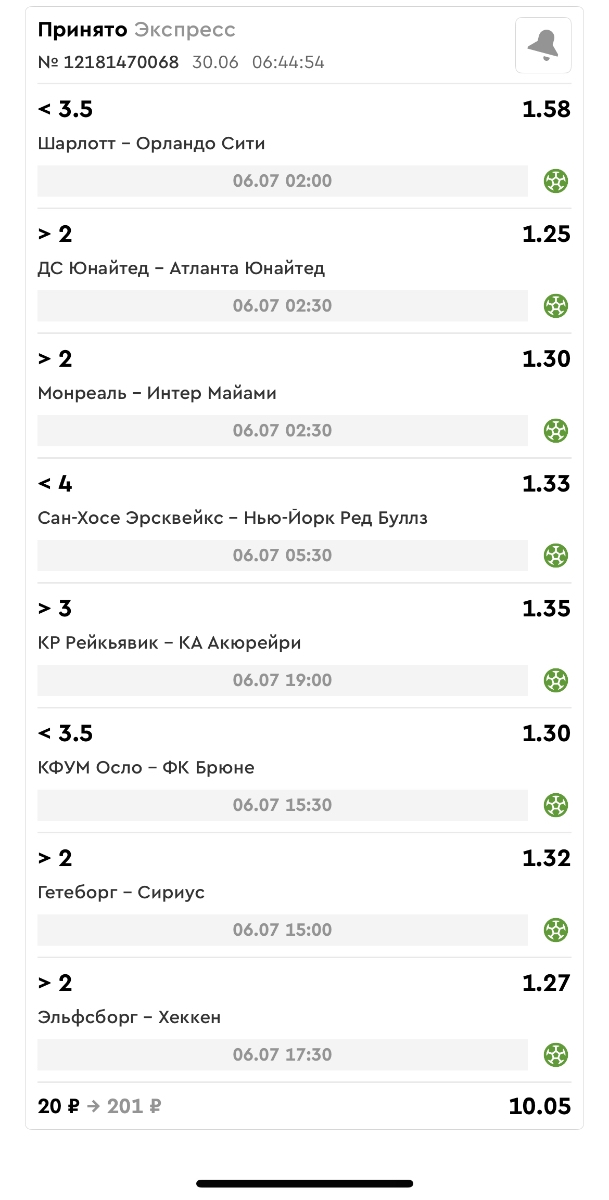This screenshot has width=609, height=1200.
Task: View the Монреаль – Интер Майами event
Action: [157, 393]
